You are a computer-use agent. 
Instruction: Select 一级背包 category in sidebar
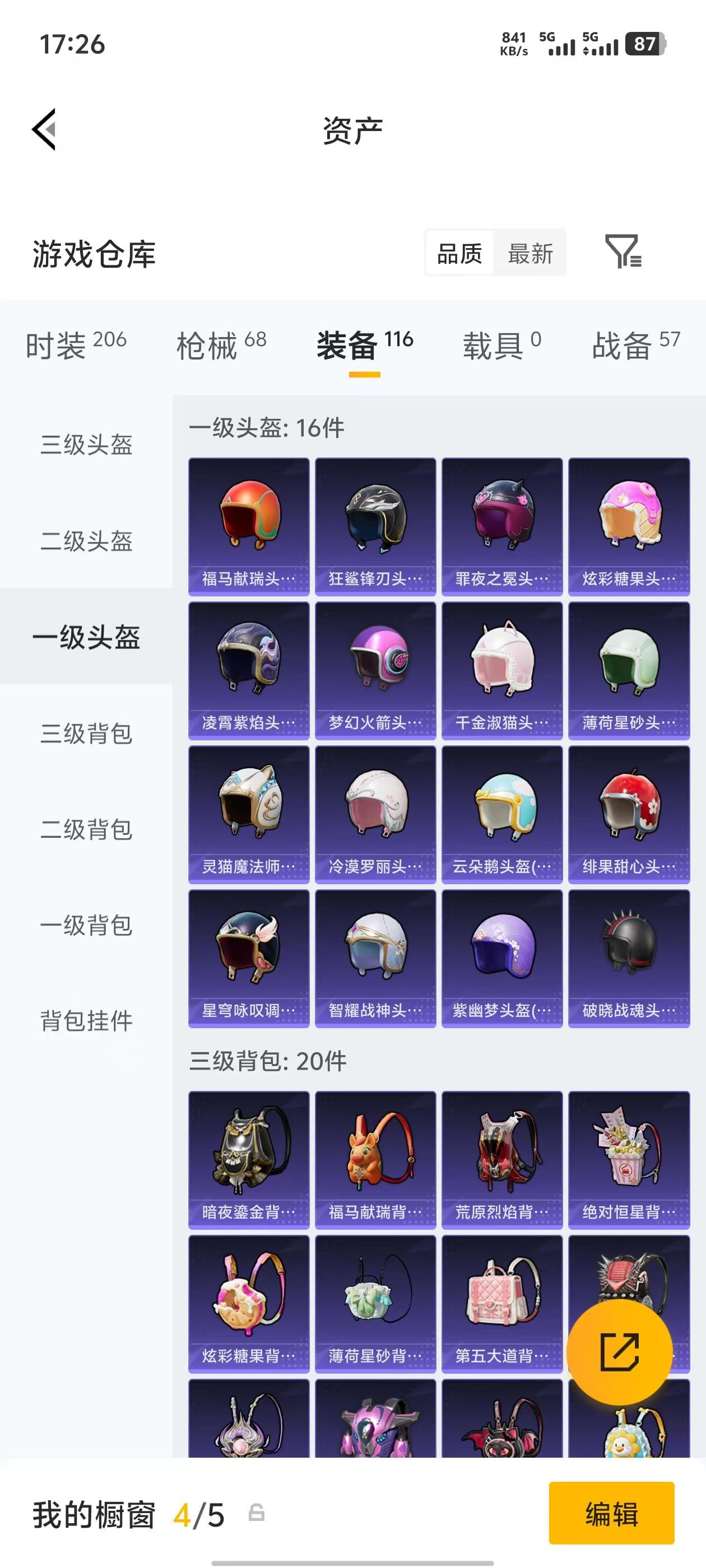pyautogui.click(x=86, y=927)
